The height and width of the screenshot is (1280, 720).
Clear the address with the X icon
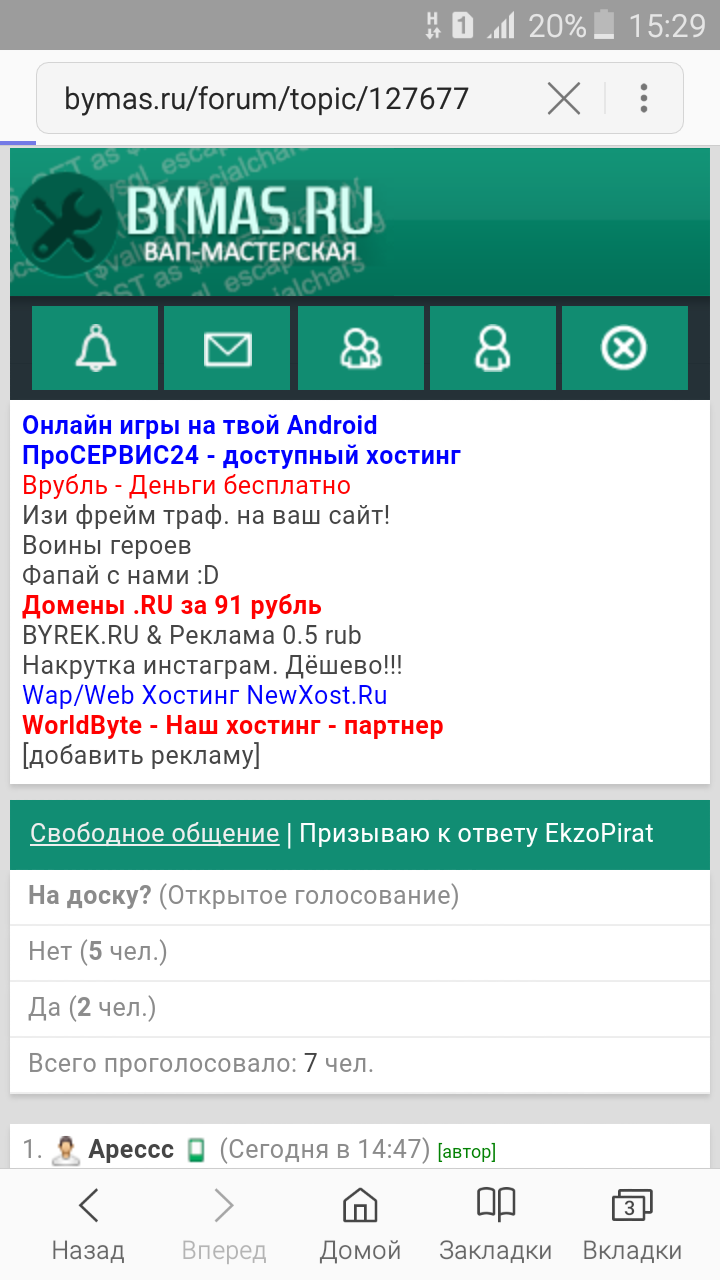pos(564,98)
